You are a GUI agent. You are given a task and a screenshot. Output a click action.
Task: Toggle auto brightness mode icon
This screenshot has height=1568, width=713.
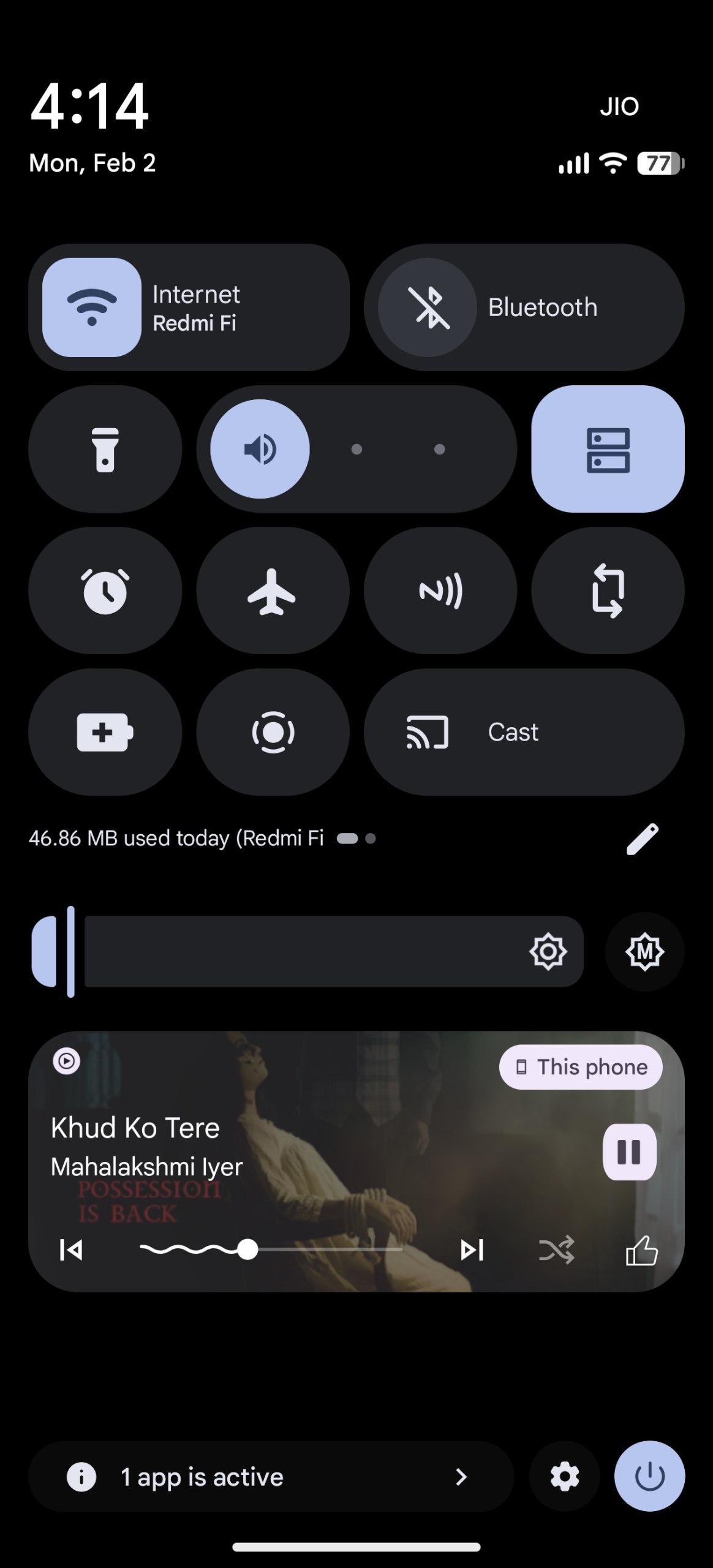pos(644,951)
